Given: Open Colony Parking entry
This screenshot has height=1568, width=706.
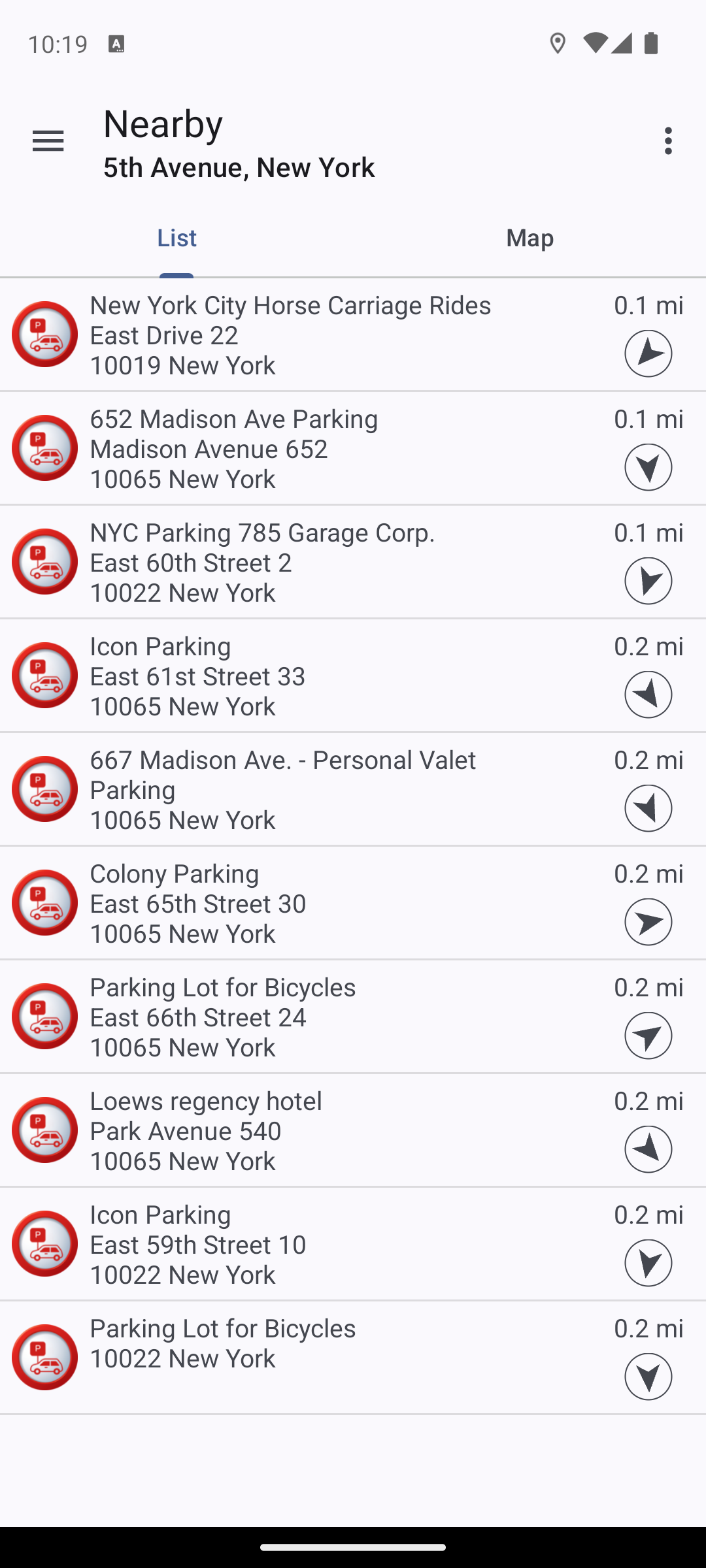Looking at the screenshot, I should (x=353, y=903).
